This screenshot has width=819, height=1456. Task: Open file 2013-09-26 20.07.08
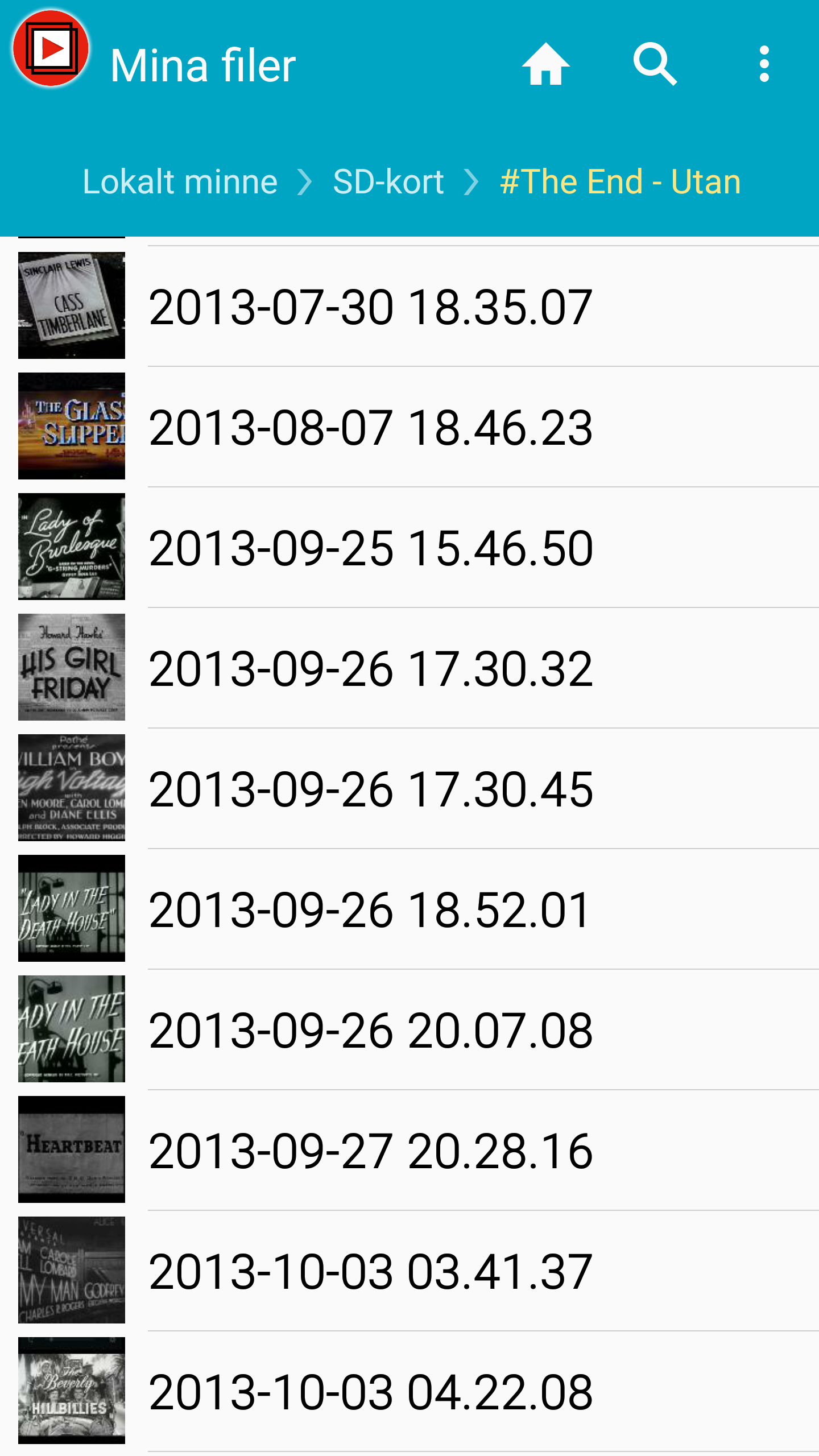[x=370, y=1031]
